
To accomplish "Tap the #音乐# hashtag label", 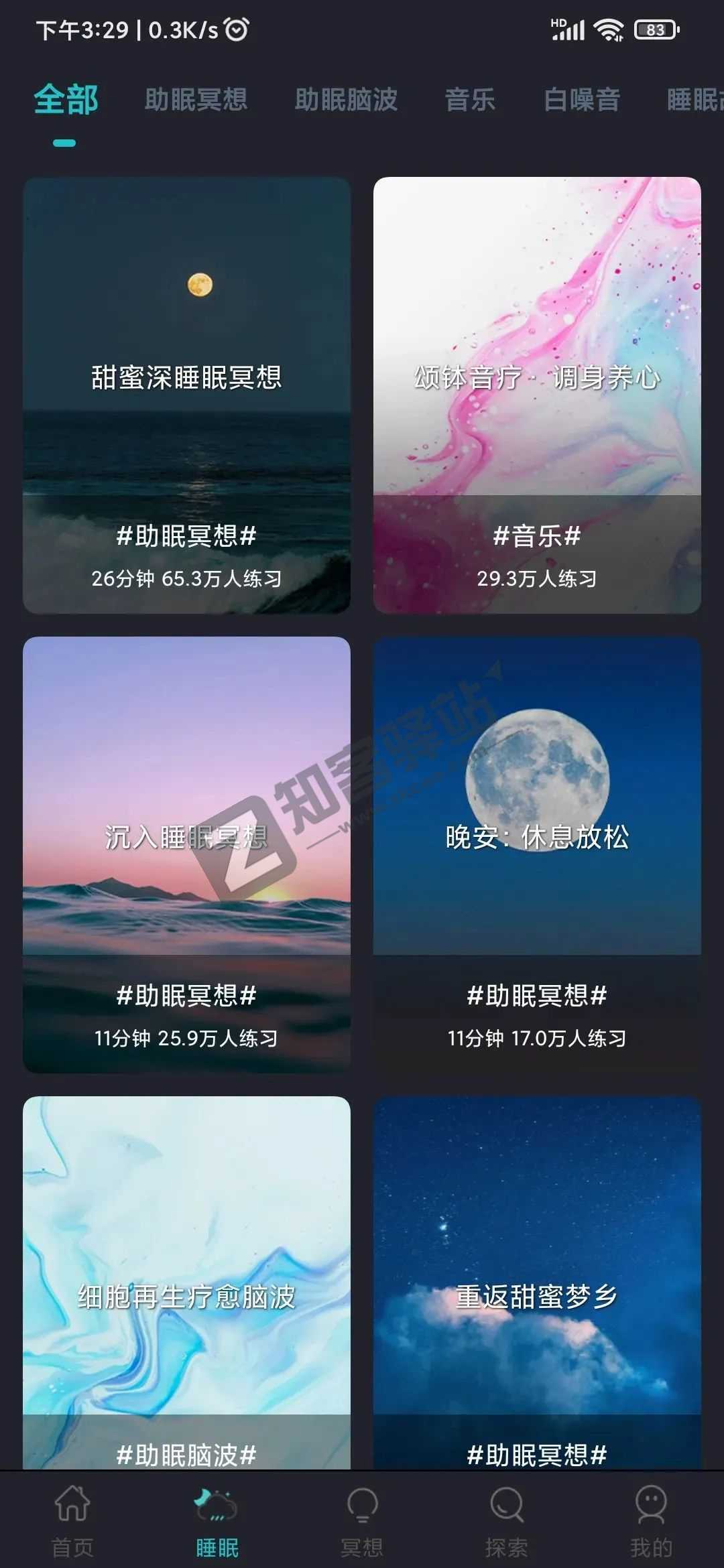I will 536,536.
